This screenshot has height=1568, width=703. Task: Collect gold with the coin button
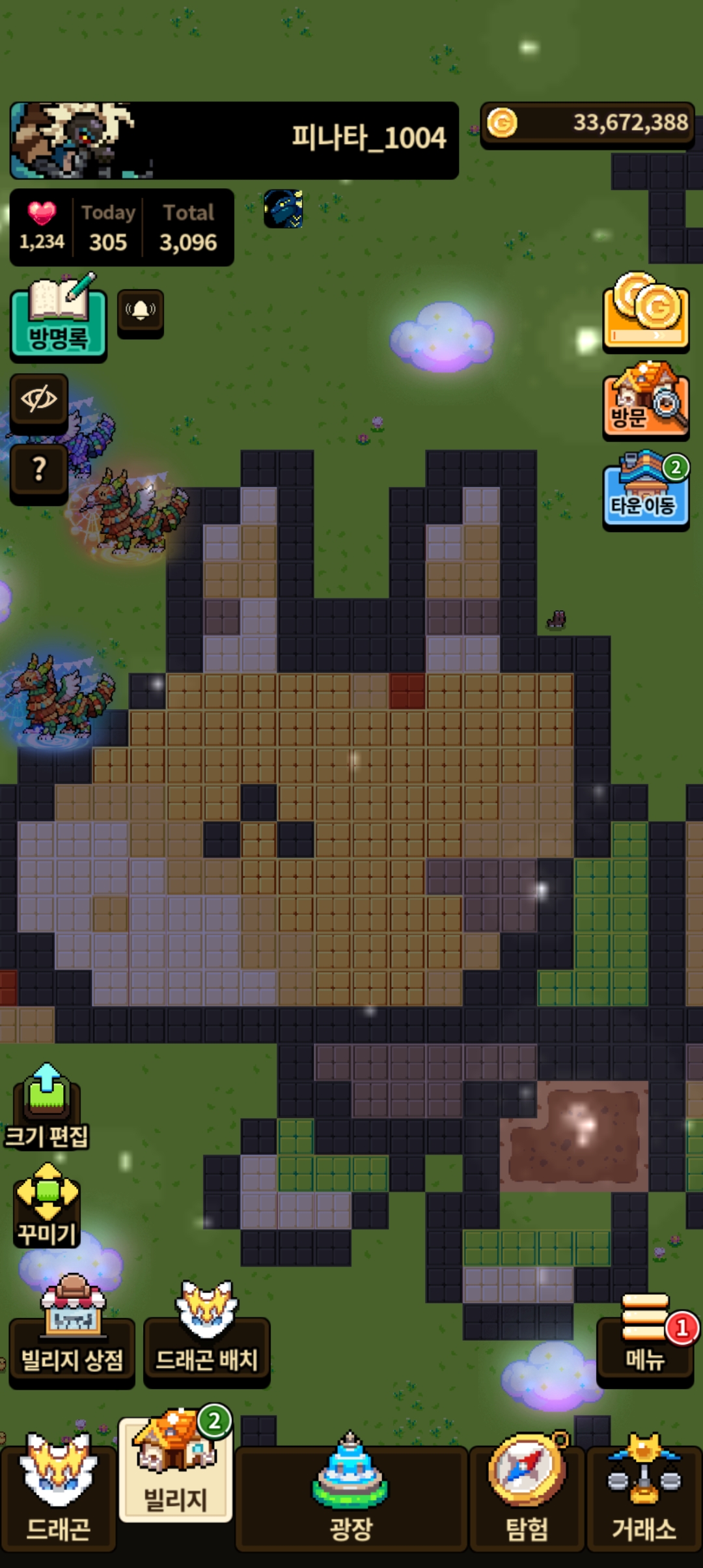click(x=646, y=312)
